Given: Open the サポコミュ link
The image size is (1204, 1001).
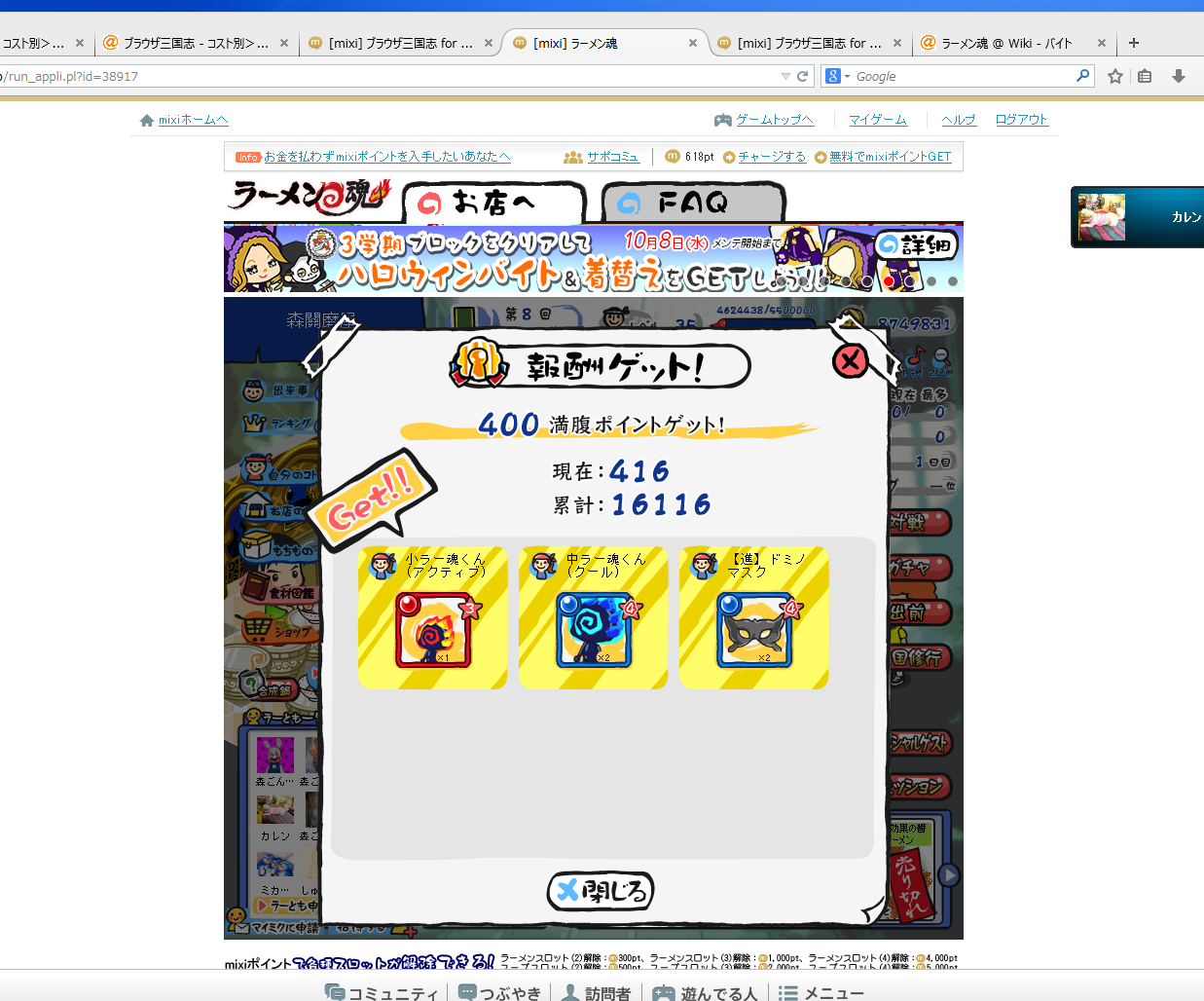Looking at the screenshot, I should (x=612, y=157).
